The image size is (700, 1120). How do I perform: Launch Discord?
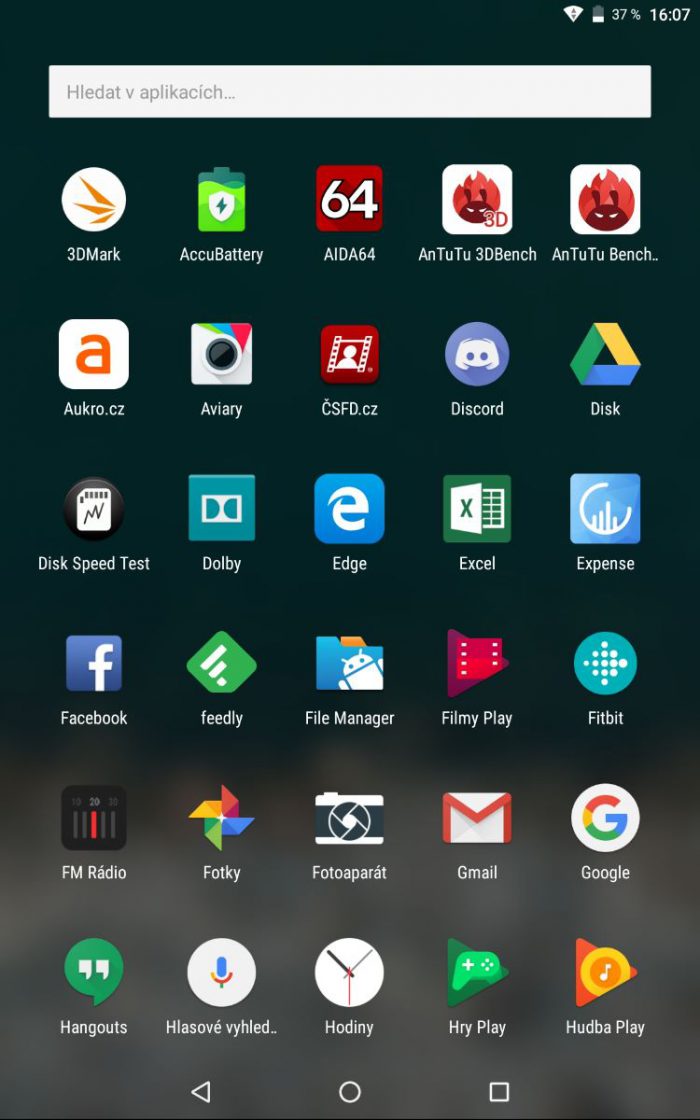click(477, 354)
